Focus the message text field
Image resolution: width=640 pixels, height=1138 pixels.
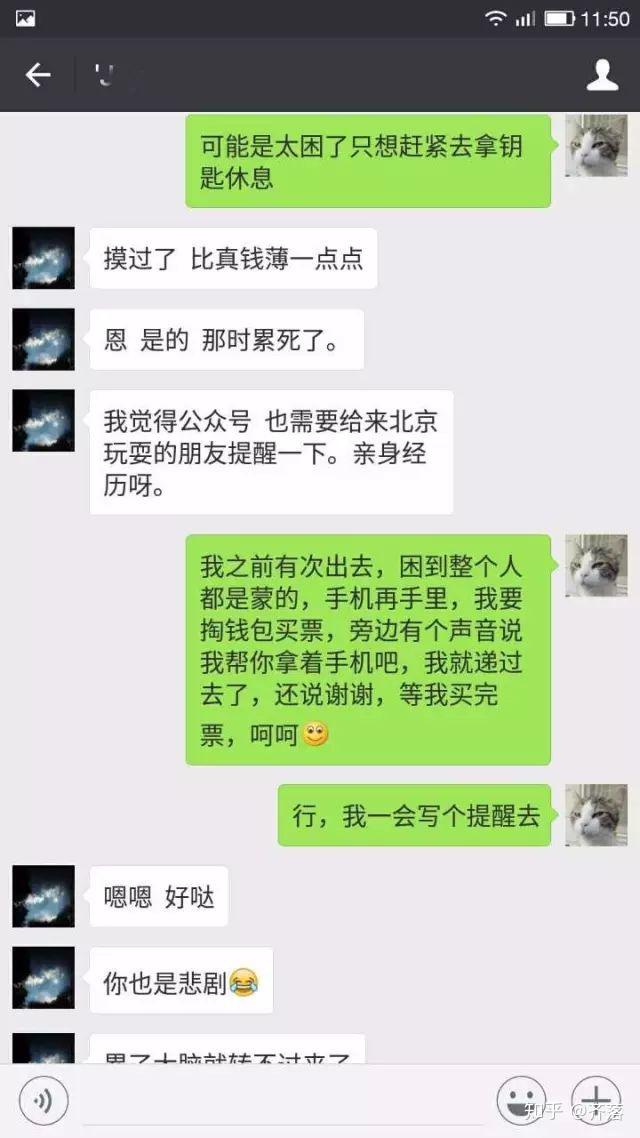coord(280,1101)
